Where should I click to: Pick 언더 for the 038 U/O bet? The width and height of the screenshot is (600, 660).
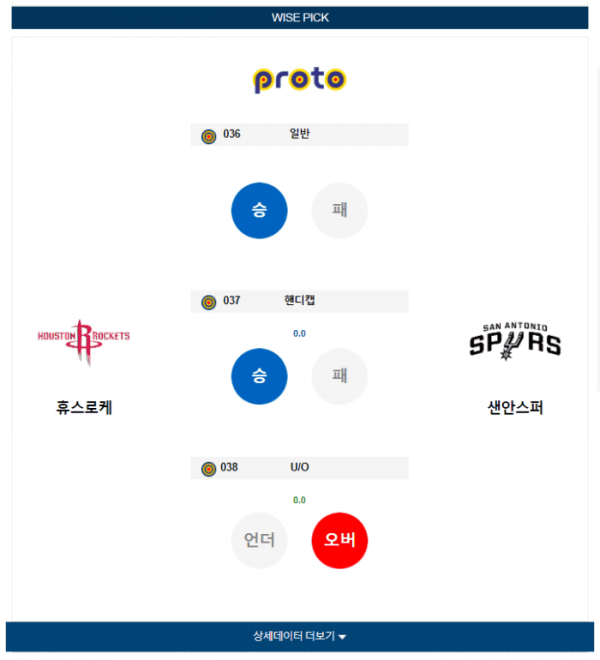pyautogui.click(x=259, y=541)
